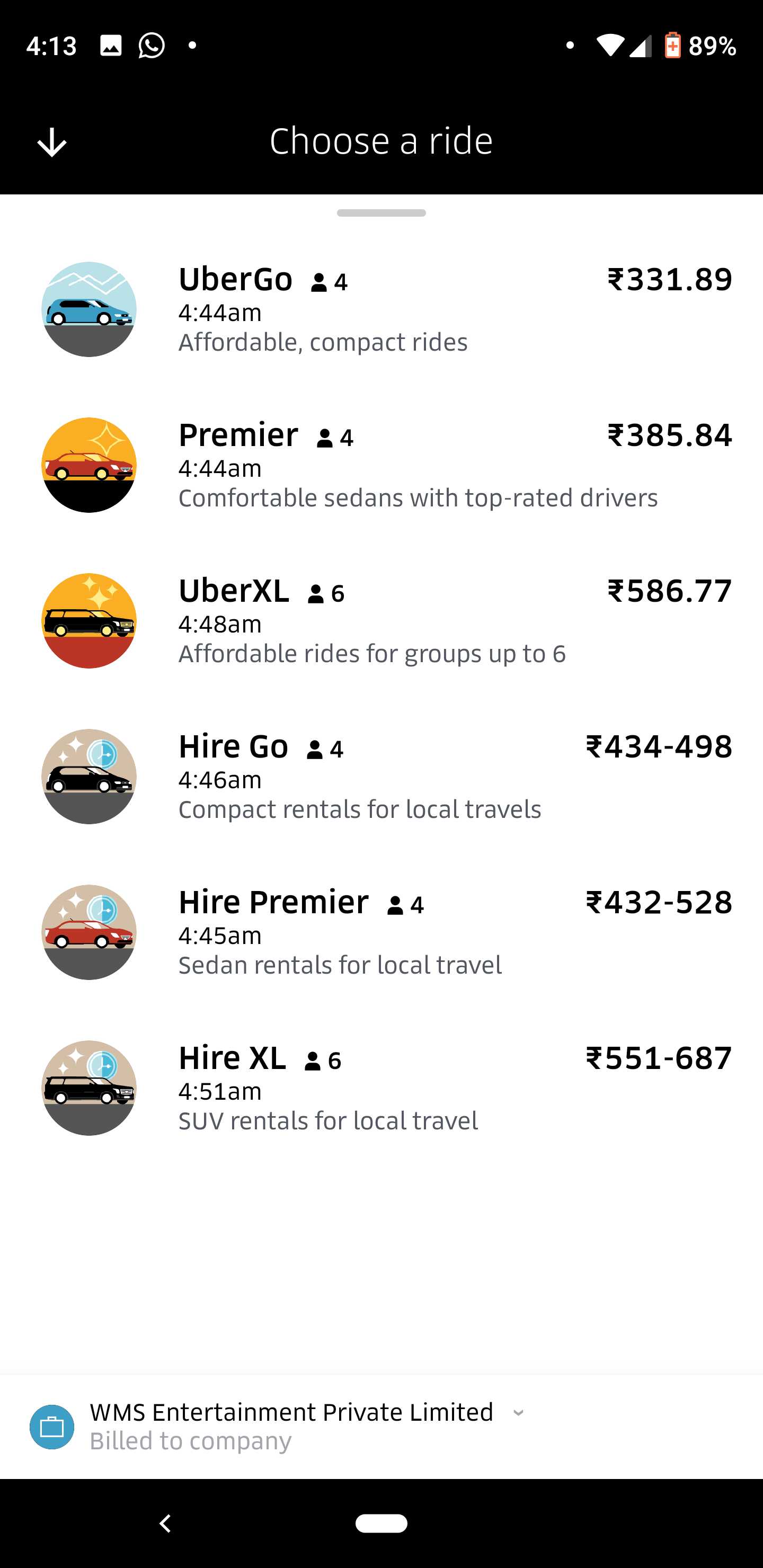The image size is (763, 1568).
Task: Select the Hire XL SUV rental
Action: [381, 1089]
